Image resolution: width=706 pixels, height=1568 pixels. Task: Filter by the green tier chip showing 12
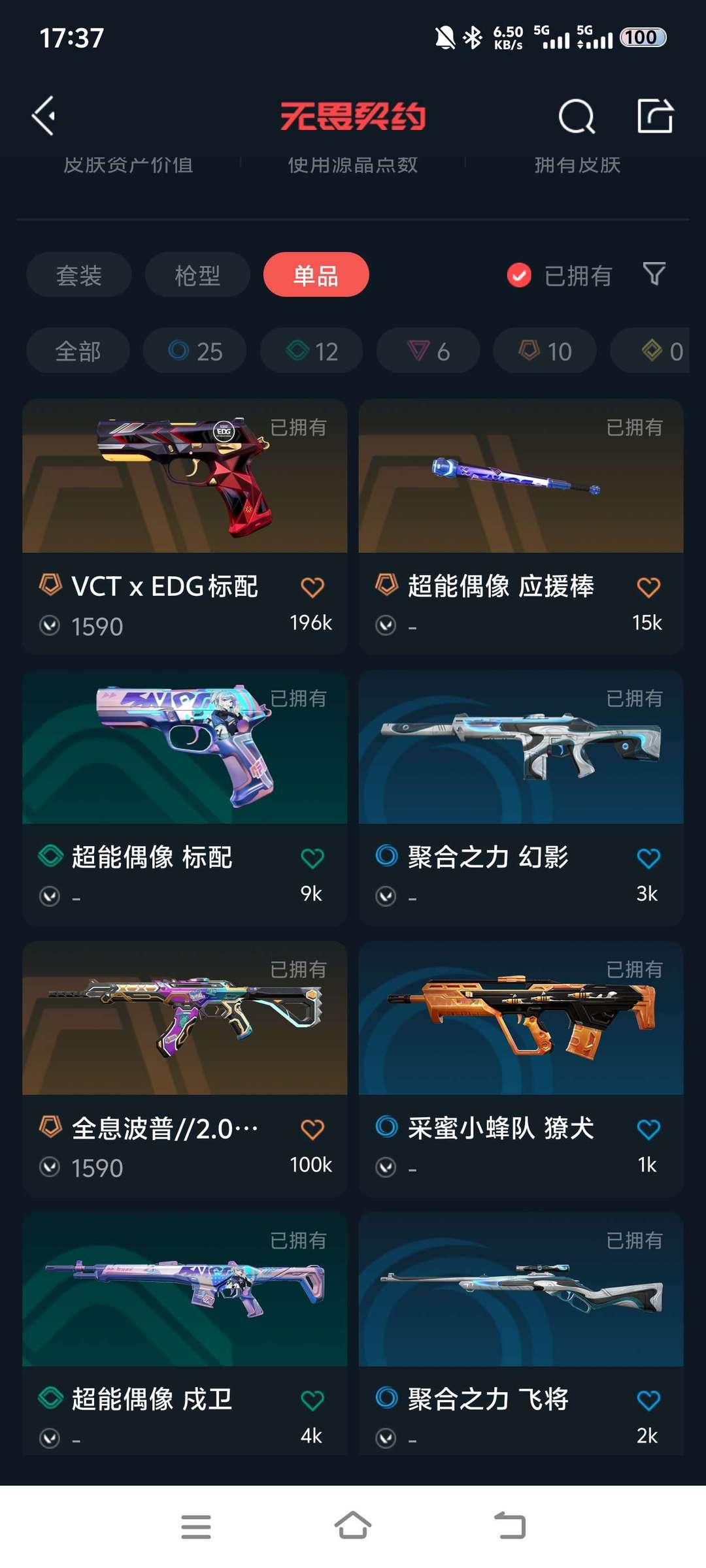point(312,351)
